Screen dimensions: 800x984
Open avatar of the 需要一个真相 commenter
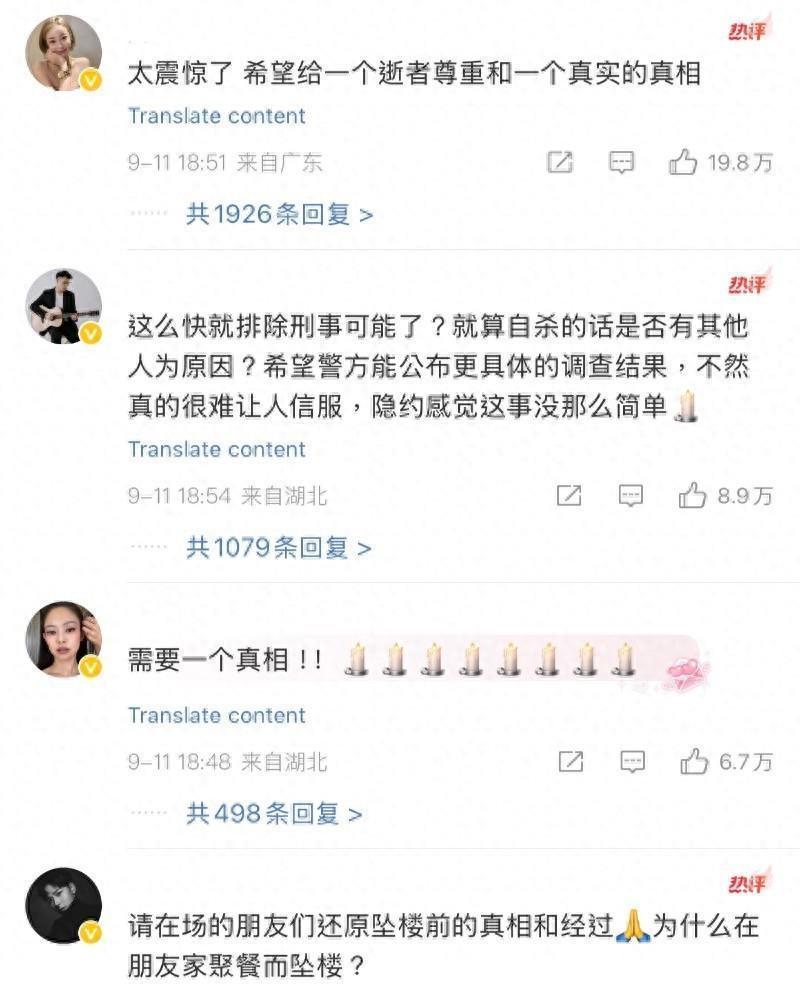(x=63, y=639)
